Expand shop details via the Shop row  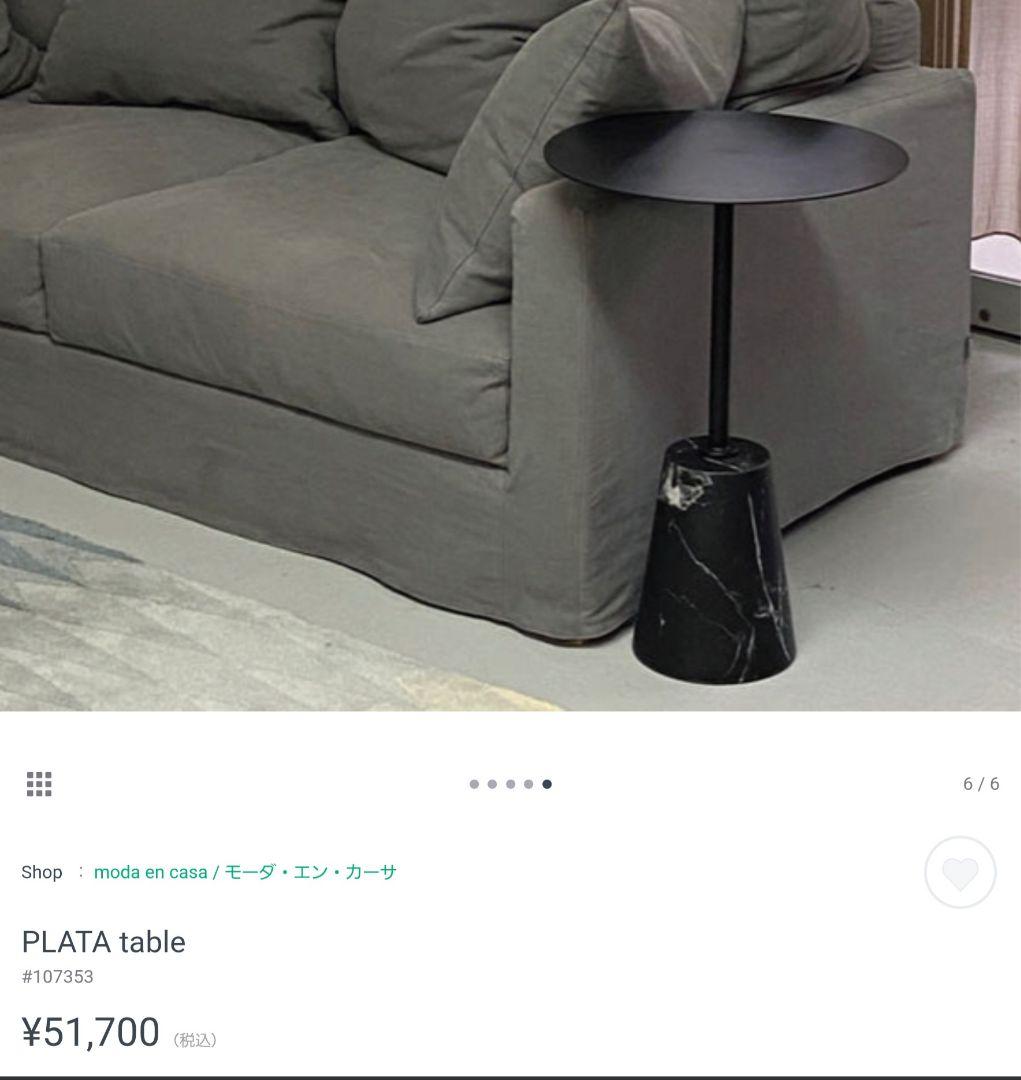(x=42, y=871)
